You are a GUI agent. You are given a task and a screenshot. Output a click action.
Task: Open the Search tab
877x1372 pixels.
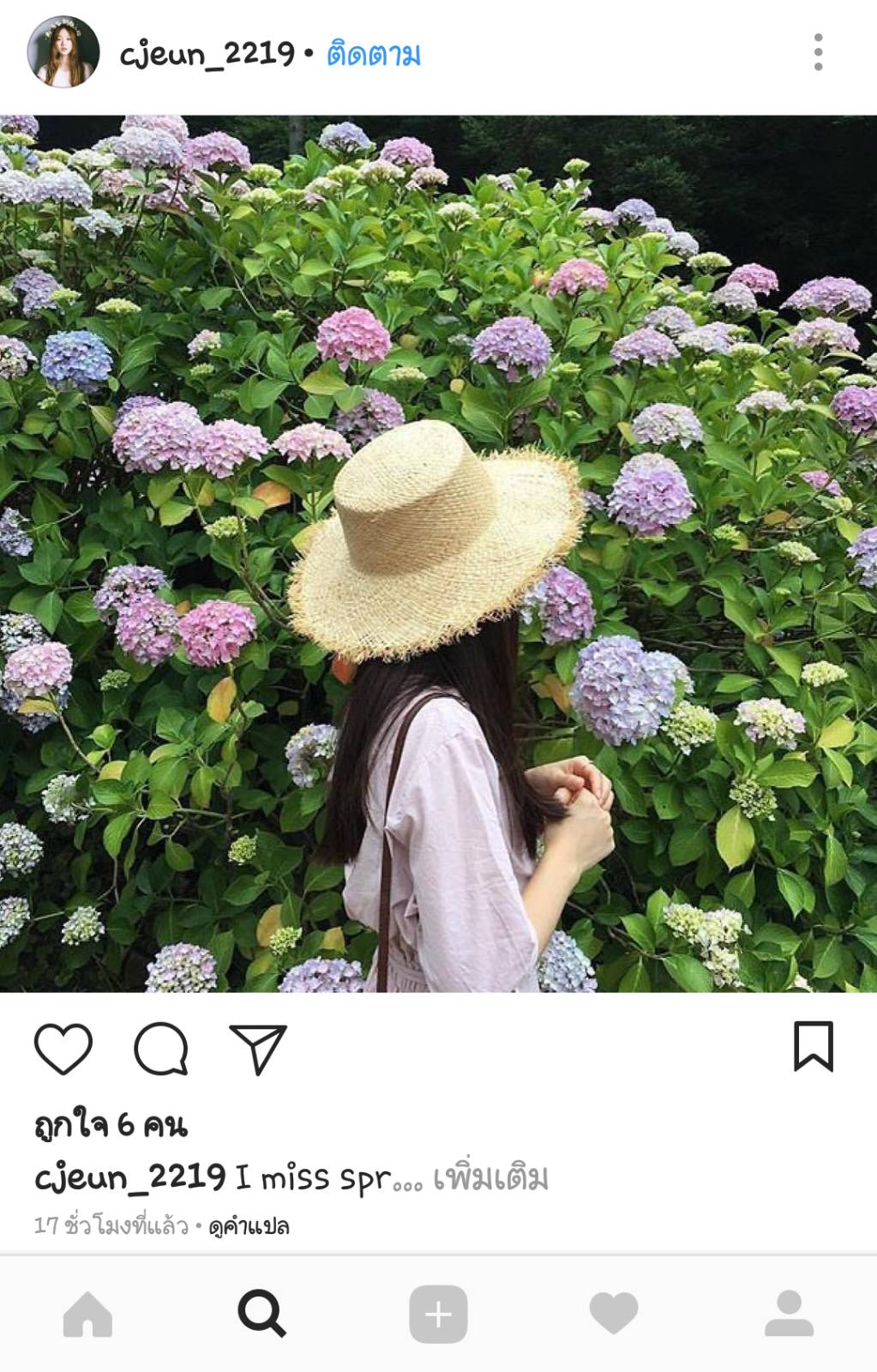(x=261, y=1314)
